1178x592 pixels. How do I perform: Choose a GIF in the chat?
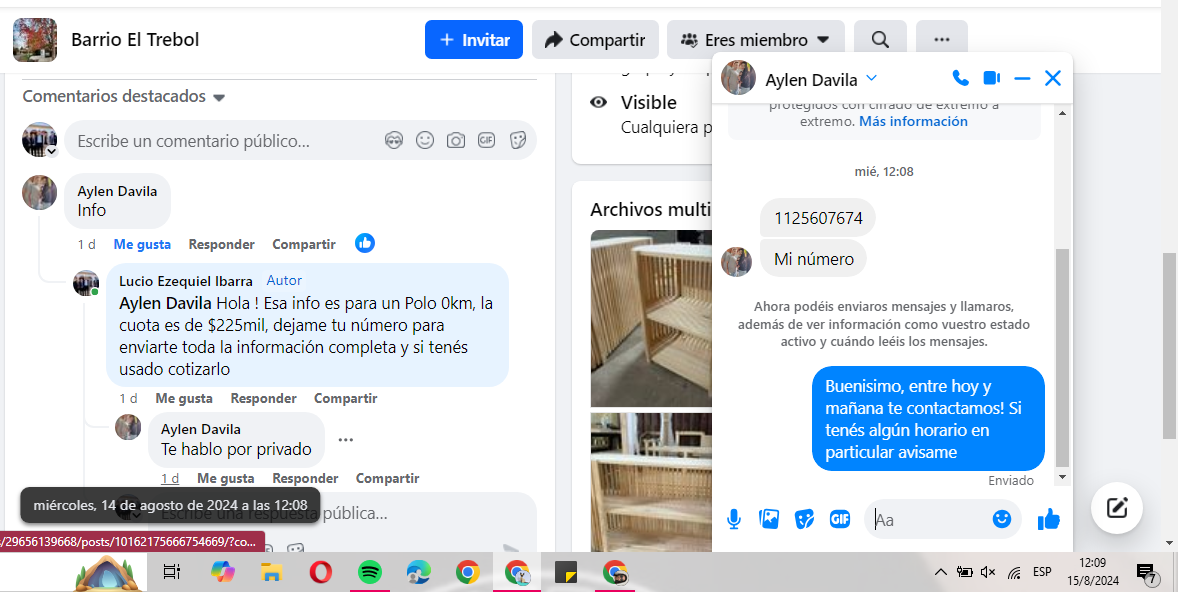(840, 519)
